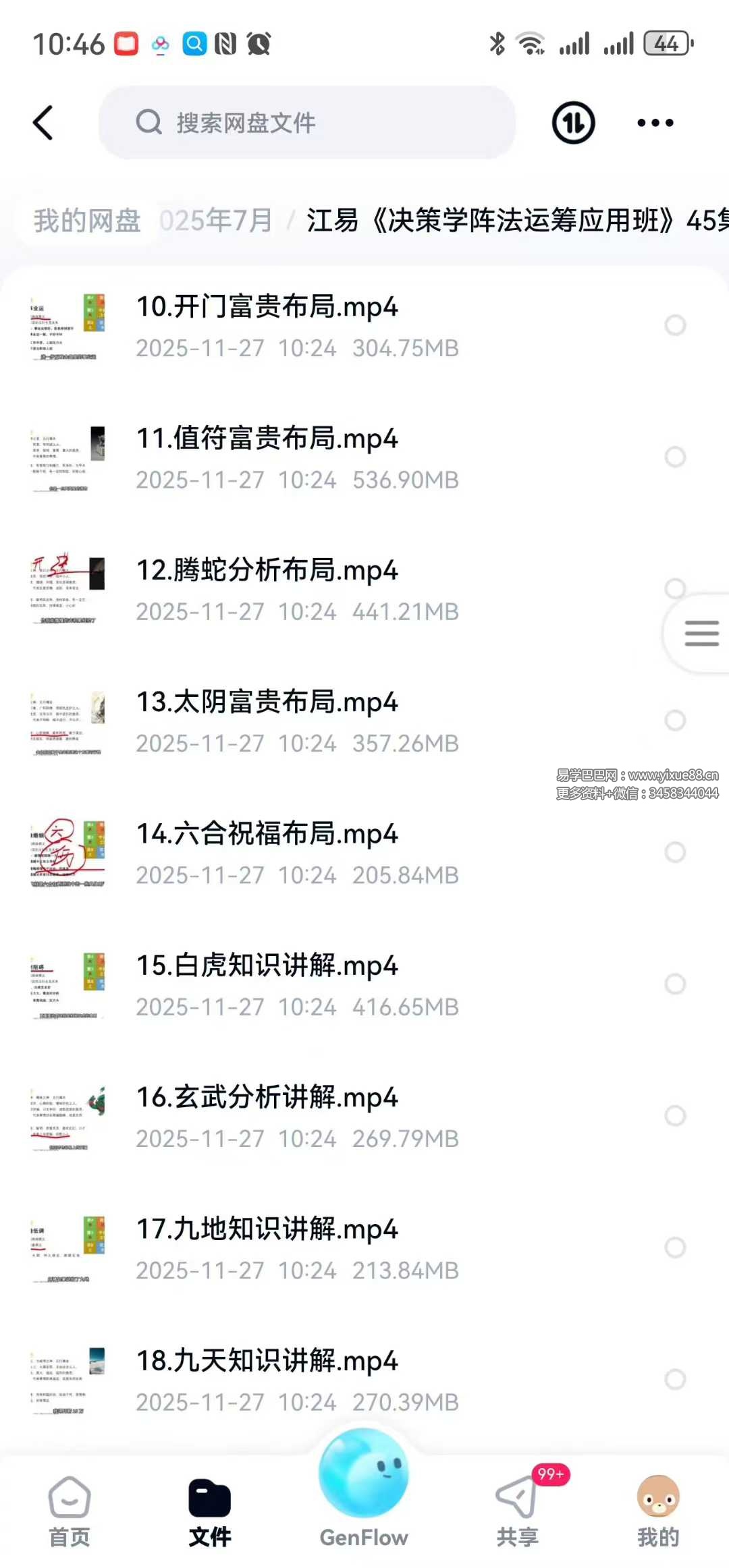This screenshot has height=1568, width=729.
Task: Select the checkbox for 11.值符富贵布局.mp4
Action: coord(675,457)
